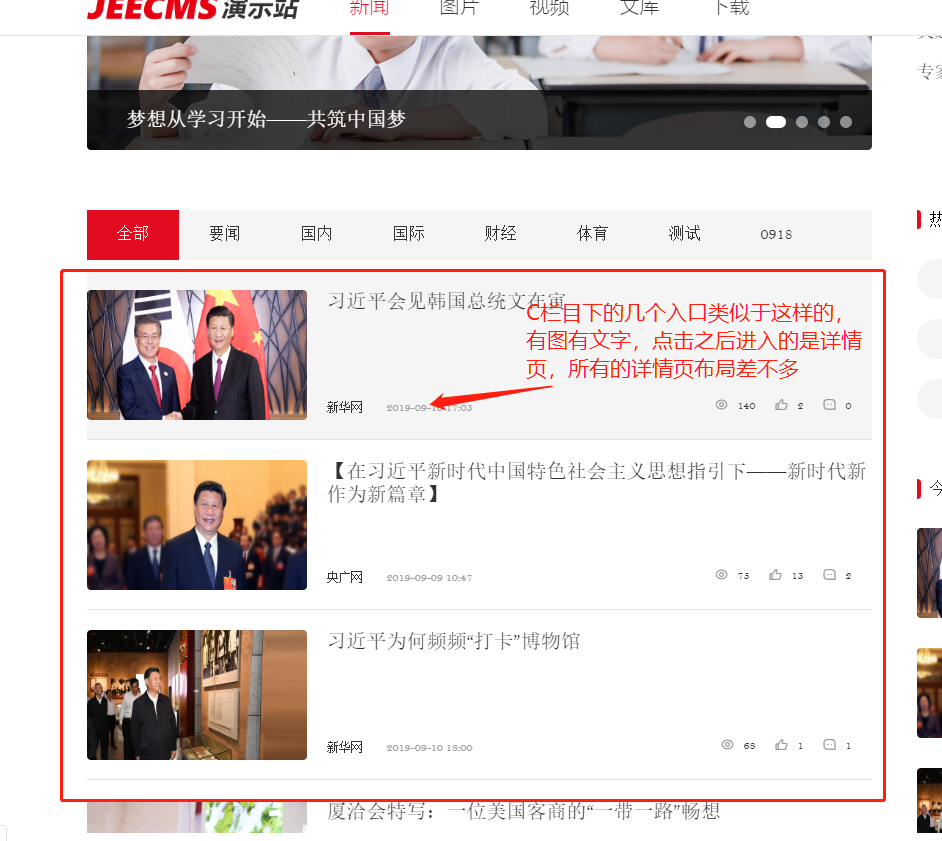Tap the thumbnail of the 博物馆 article
This screenshot has height=841, width=942.
point(196,695)
